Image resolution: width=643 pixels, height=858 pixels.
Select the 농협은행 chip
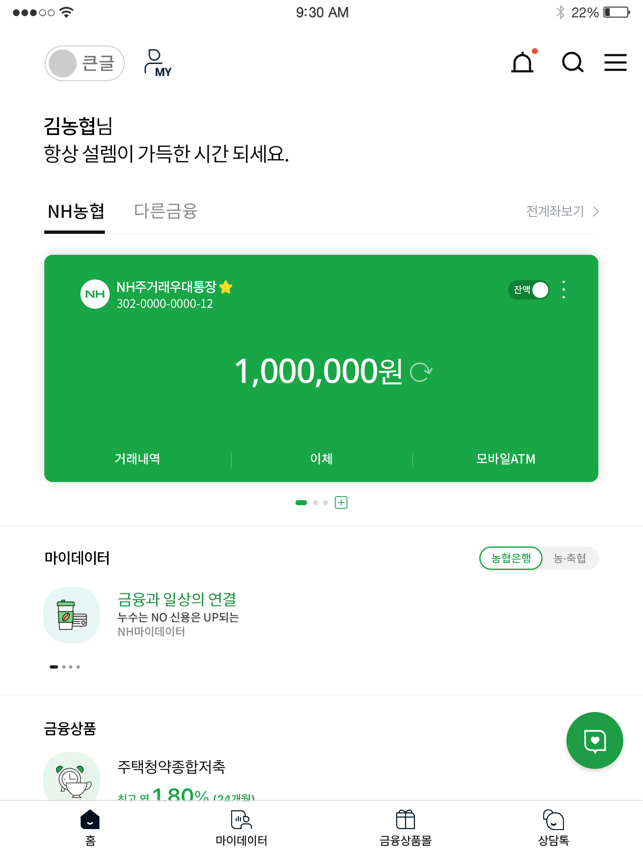coord(510,558)
